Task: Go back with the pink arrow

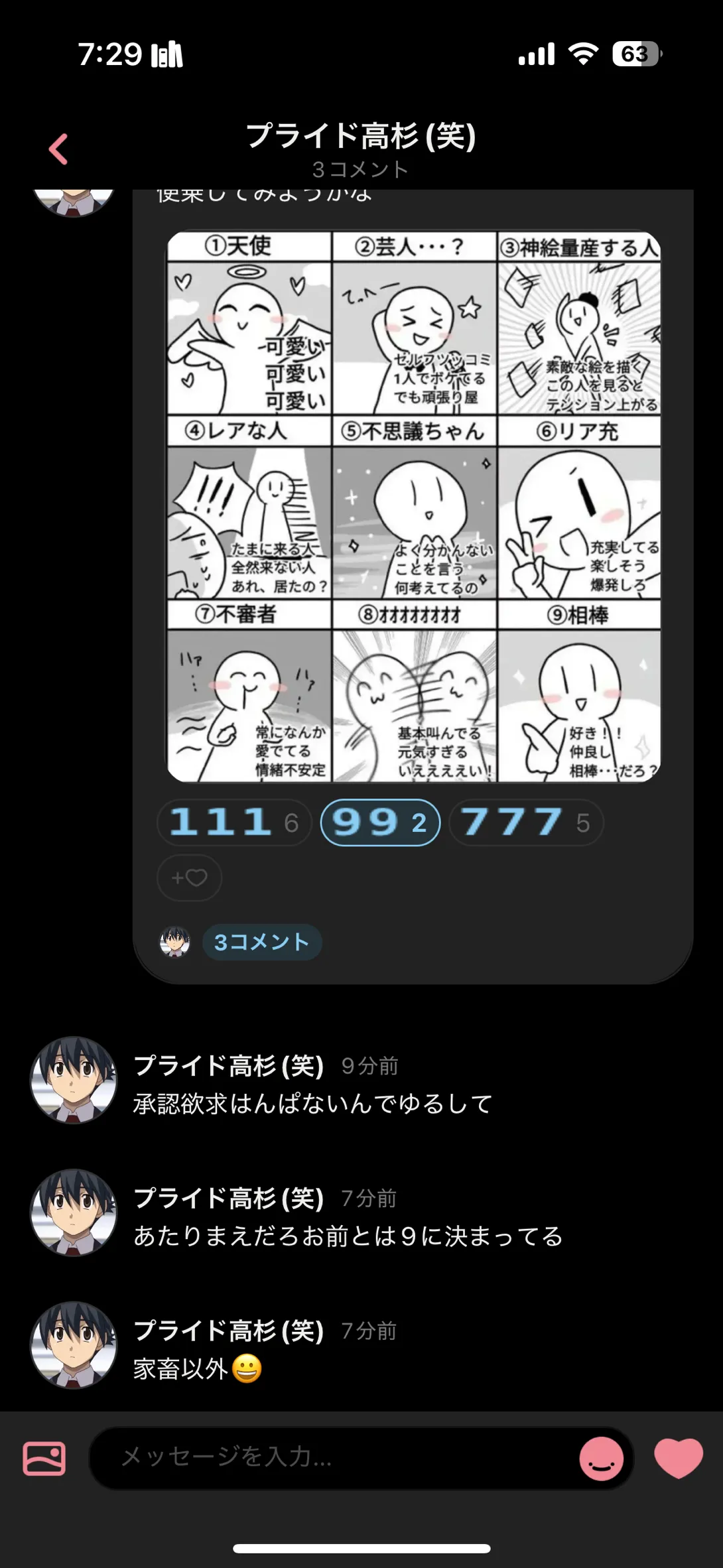Action: pyautogui.click(x=58, y=149)
